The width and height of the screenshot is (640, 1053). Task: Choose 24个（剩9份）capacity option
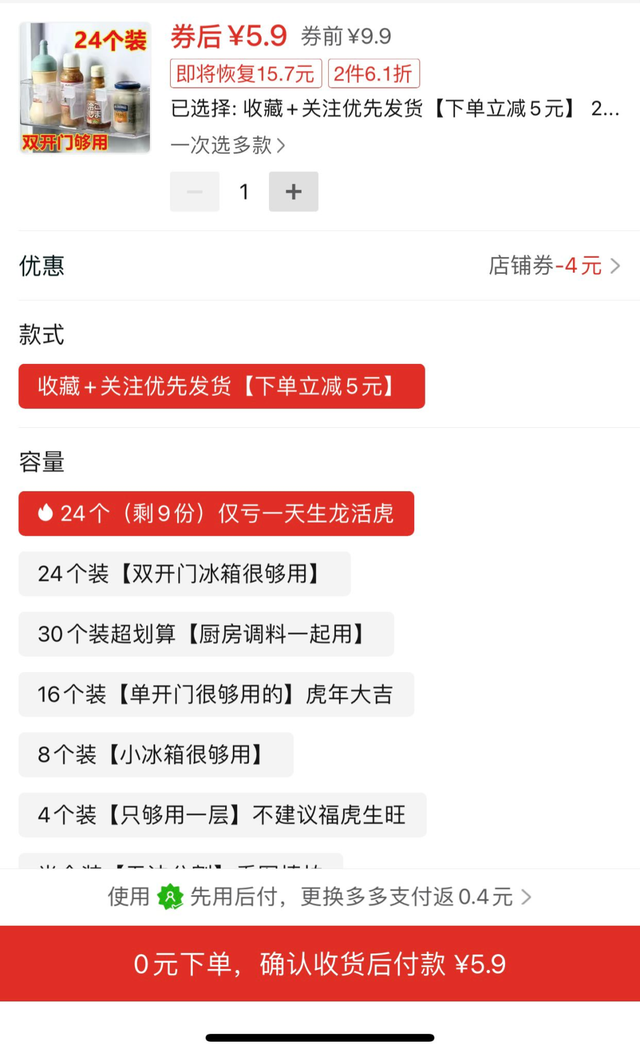click(216, 513)
